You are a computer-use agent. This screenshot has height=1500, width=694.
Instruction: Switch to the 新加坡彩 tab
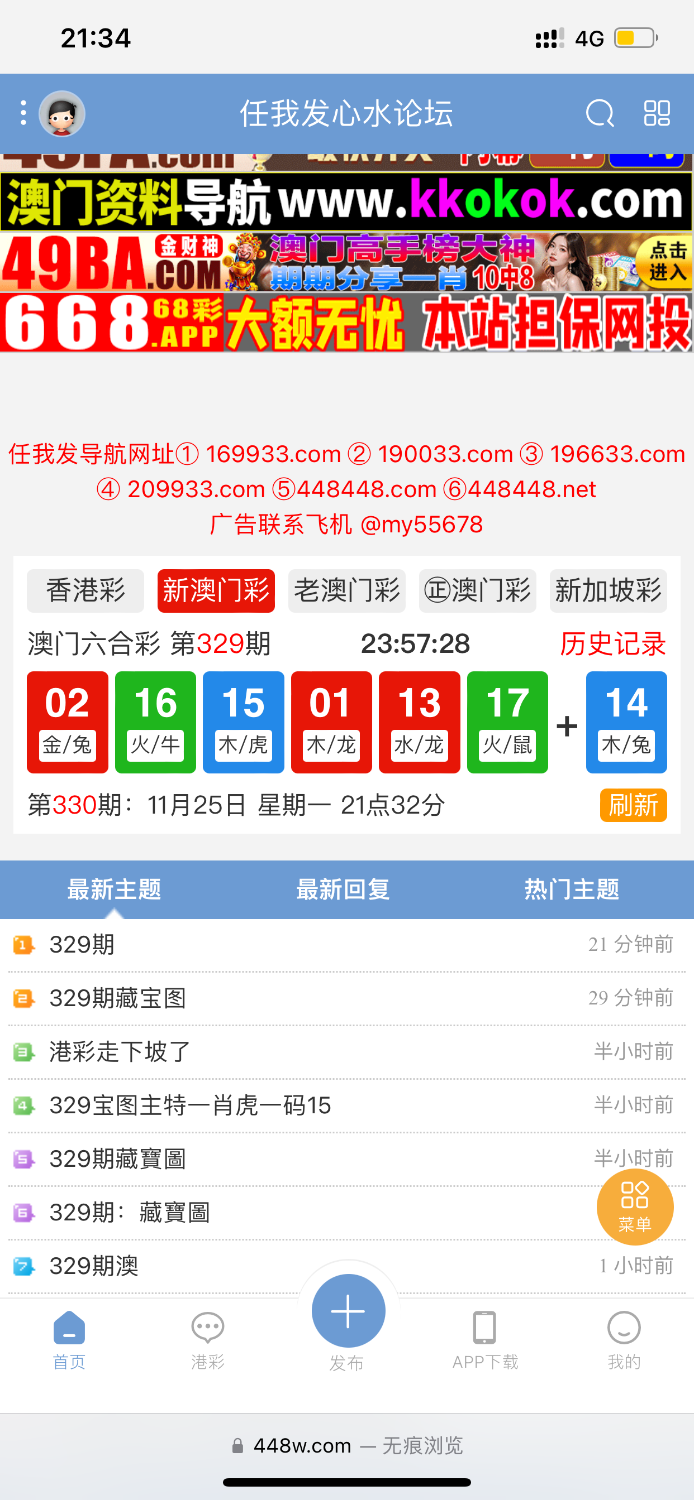[x=608, y=591]
